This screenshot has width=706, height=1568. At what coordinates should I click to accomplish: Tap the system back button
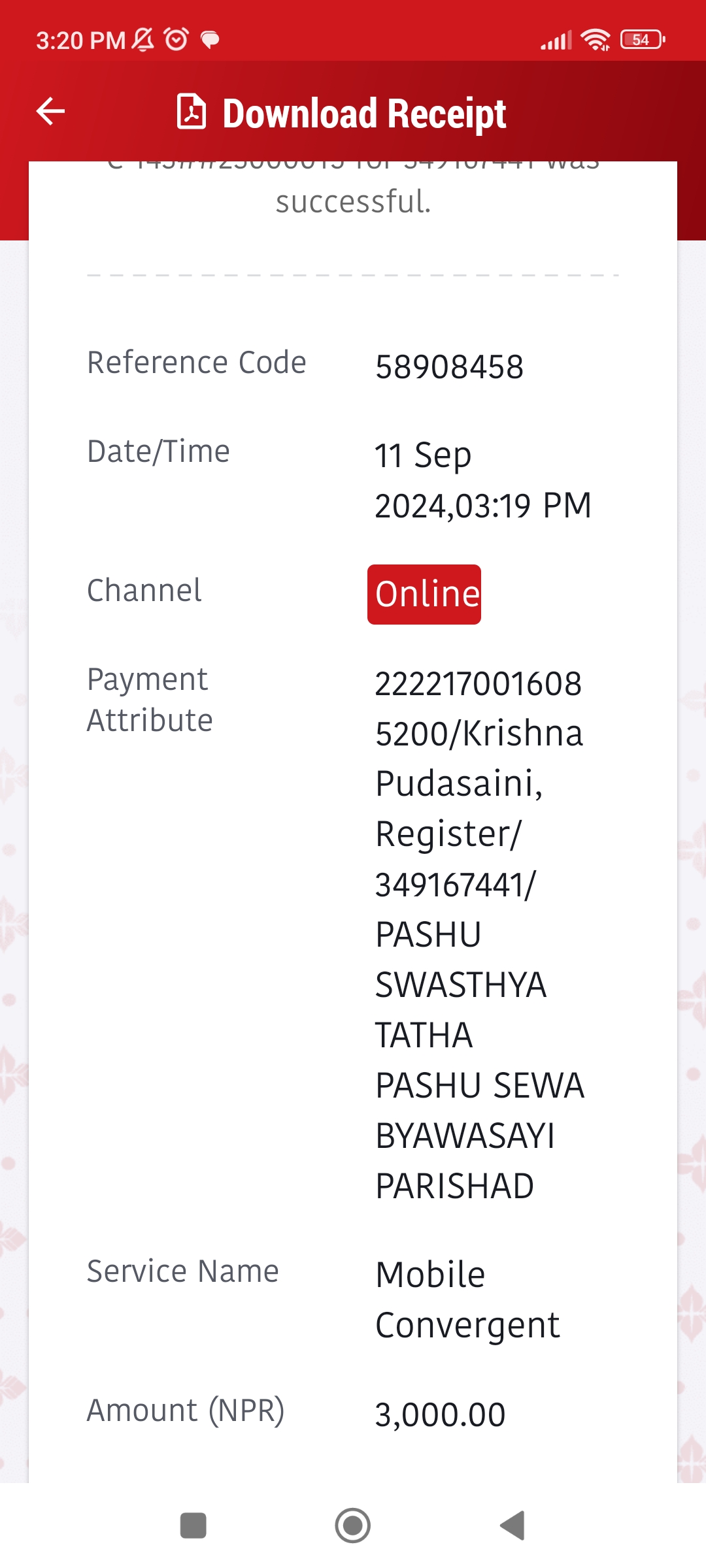(x=513, y=1526)
